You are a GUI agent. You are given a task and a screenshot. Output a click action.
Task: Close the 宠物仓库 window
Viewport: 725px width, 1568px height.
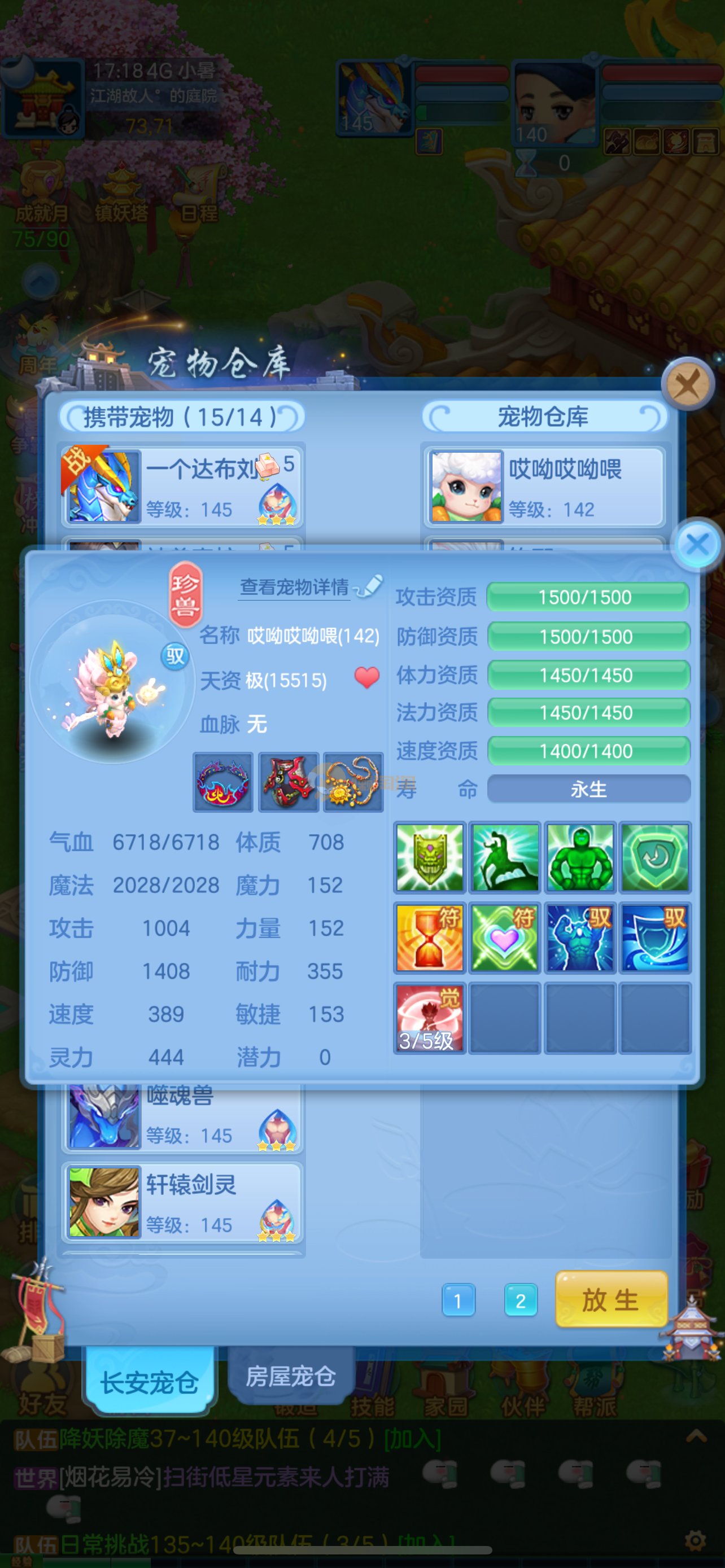coord(688,384)
